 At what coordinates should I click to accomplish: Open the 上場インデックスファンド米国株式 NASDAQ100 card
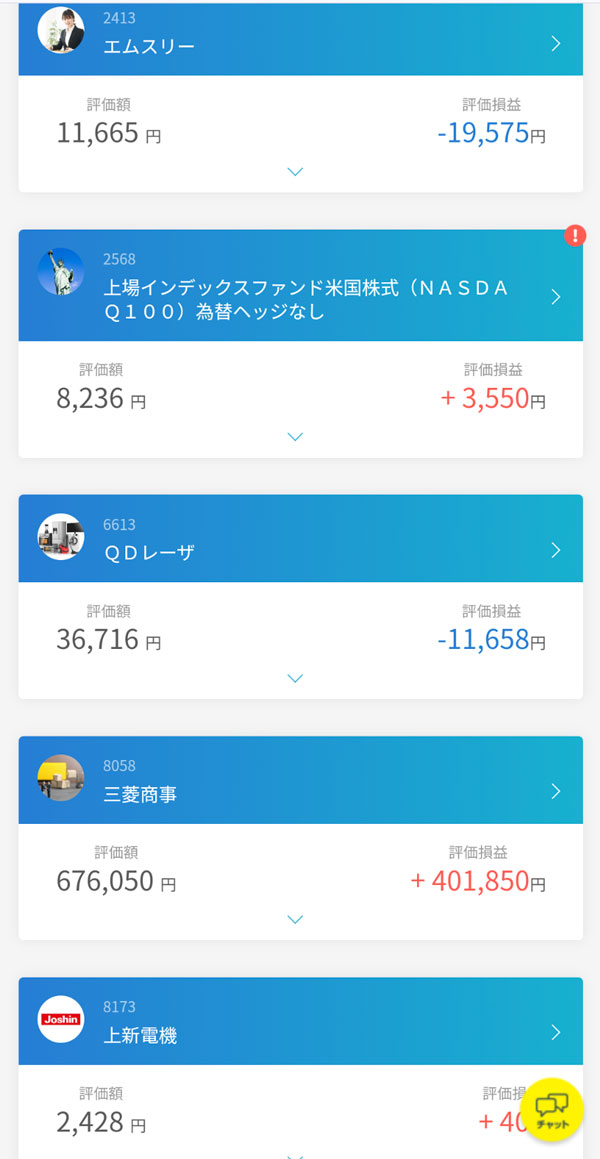coord(300,296)
